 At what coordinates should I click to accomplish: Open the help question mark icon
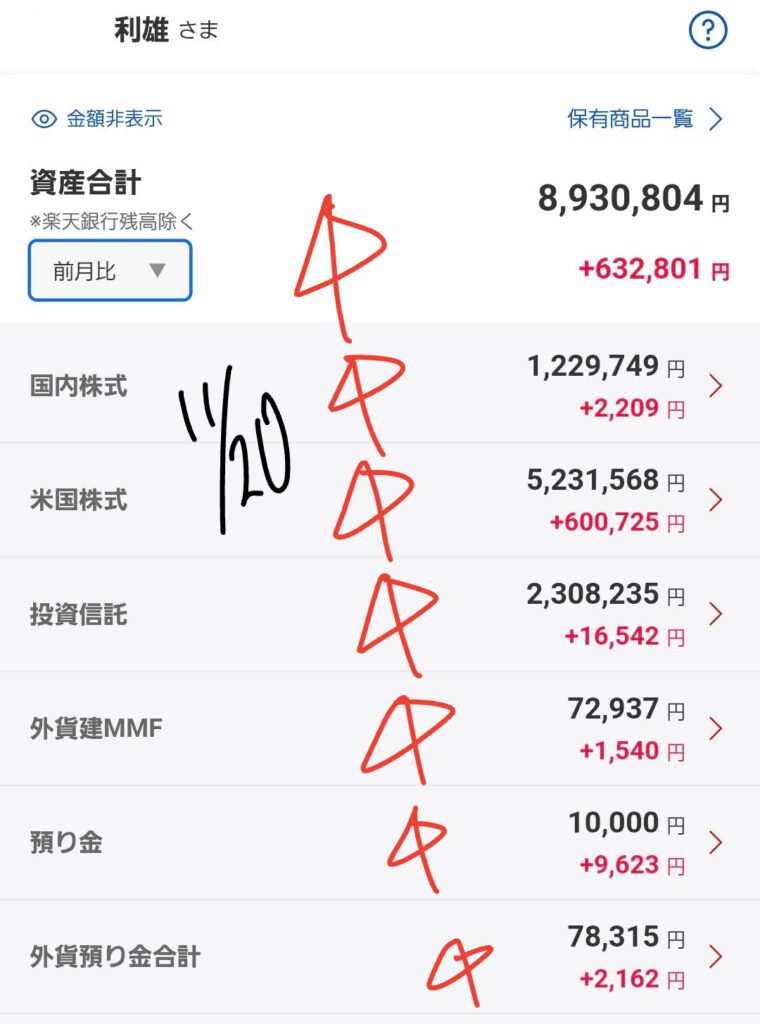[x=708, y=31]
